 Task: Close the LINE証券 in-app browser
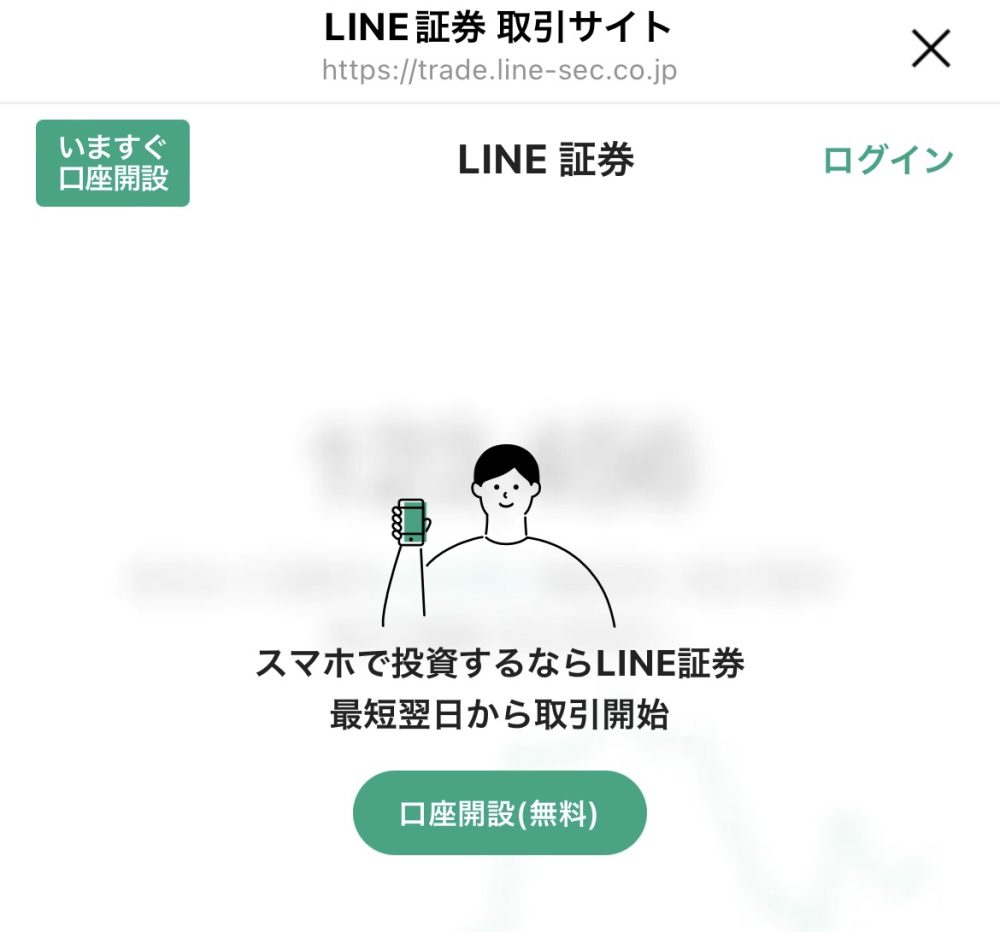pyautogui.click(x=930, y=49)
